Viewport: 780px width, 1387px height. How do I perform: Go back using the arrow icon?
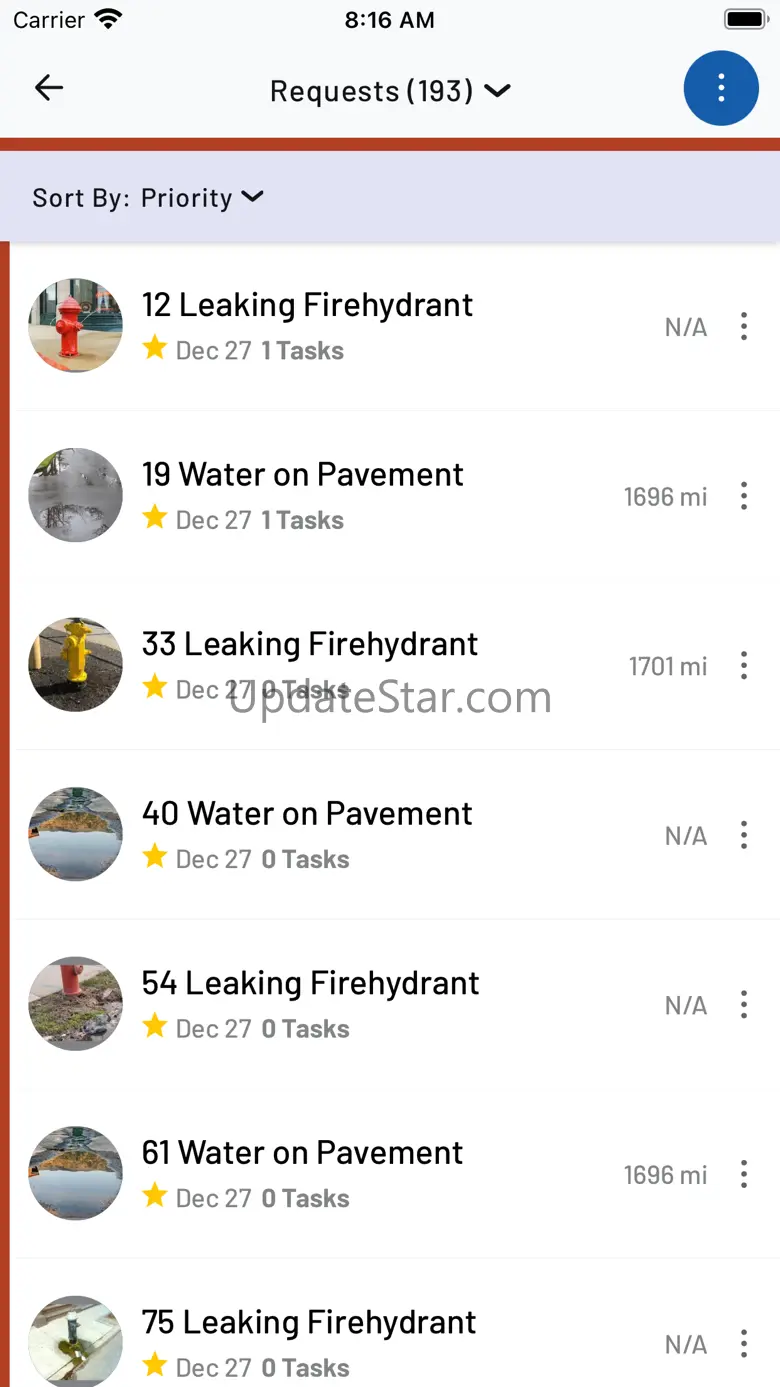48,88
